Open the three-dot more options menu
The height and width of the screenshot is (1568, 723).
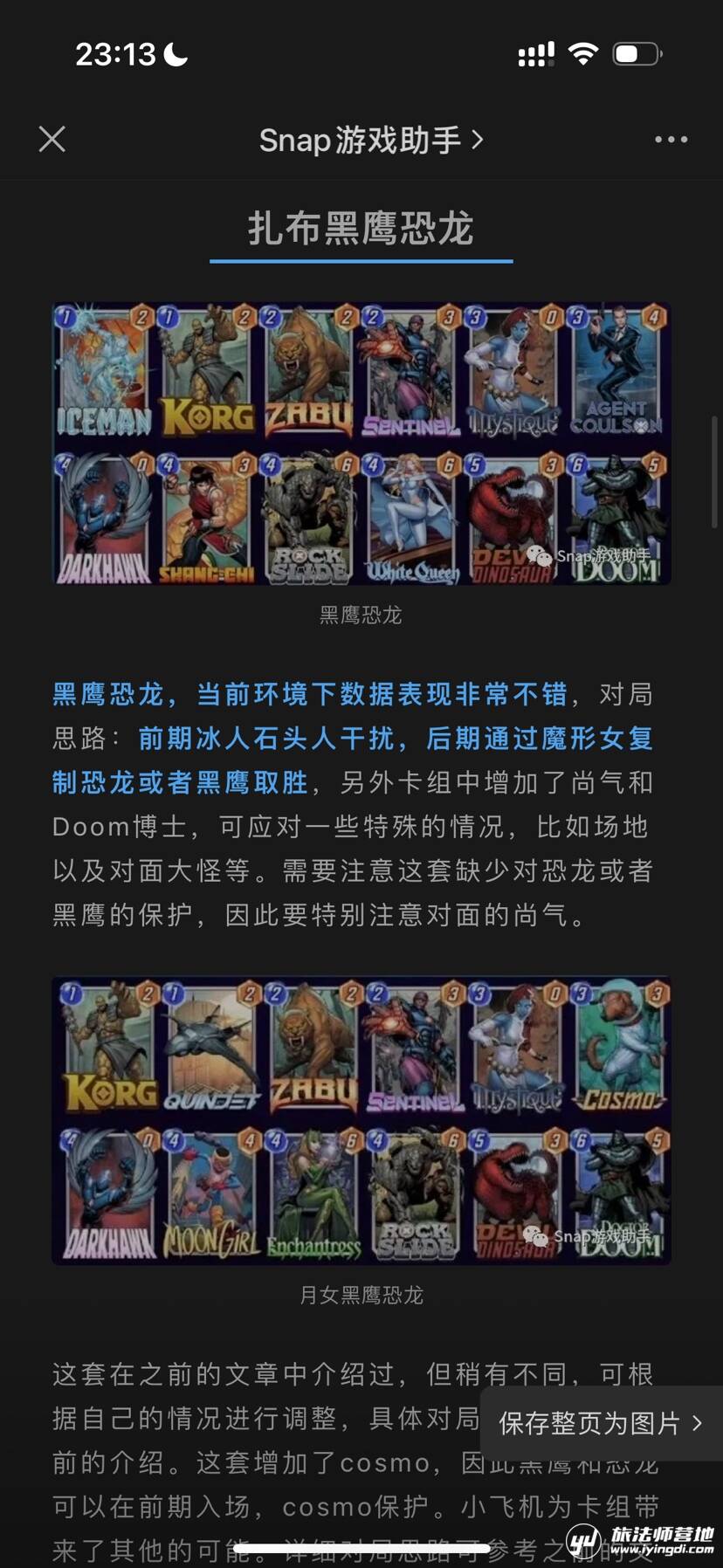[671, 140]
